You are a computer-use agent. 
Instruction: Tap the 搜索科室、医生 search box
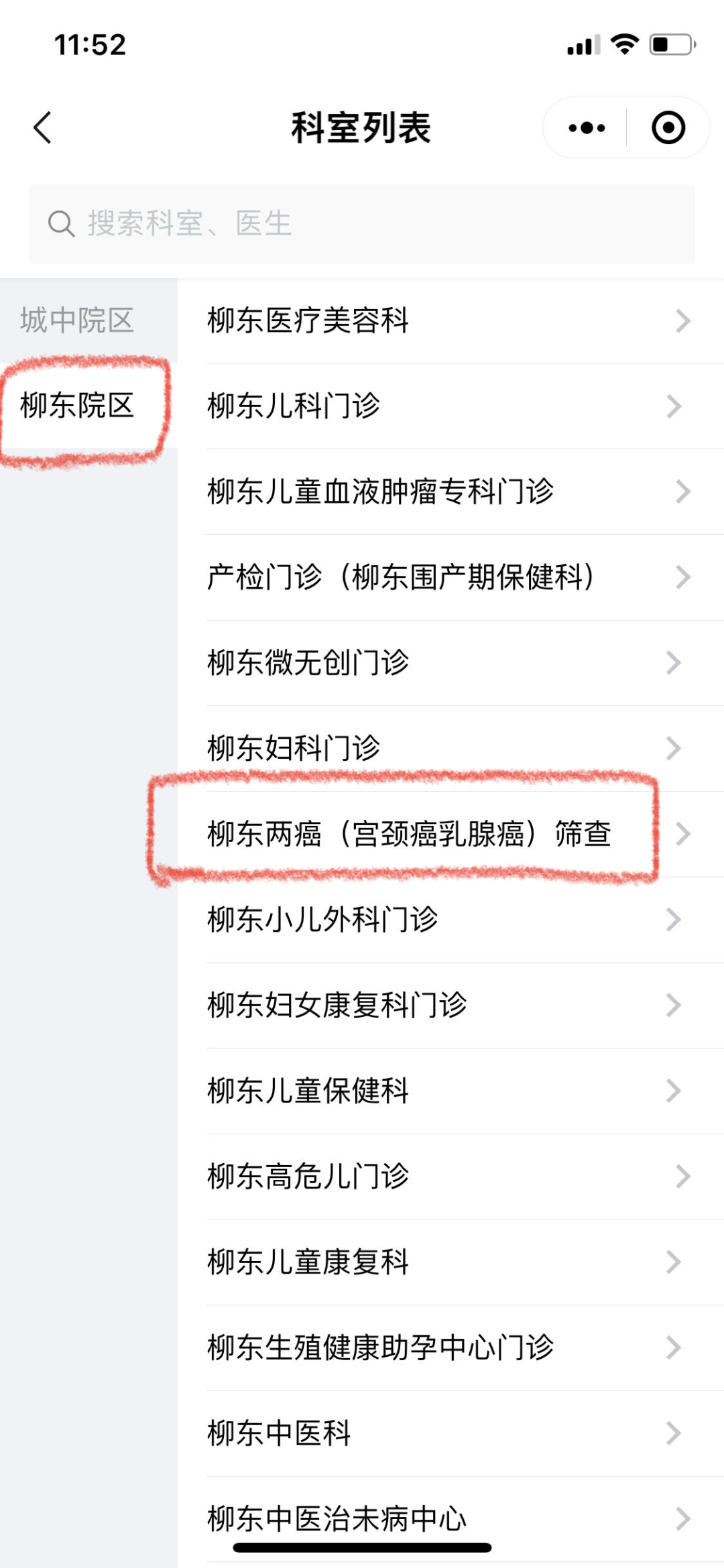tap(362, 223)
